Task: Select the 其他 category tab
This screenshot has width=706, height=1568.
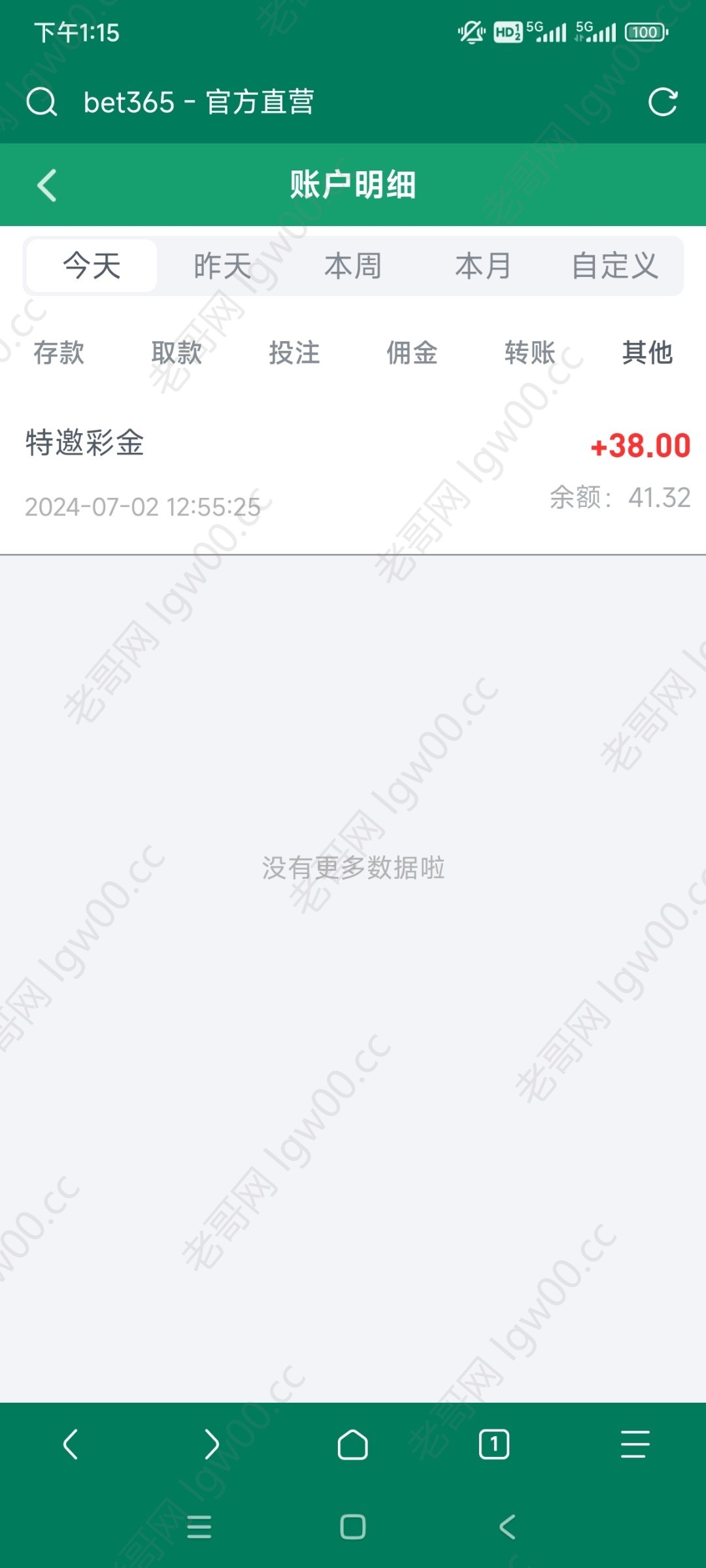Action: click(x=647, y=353)
